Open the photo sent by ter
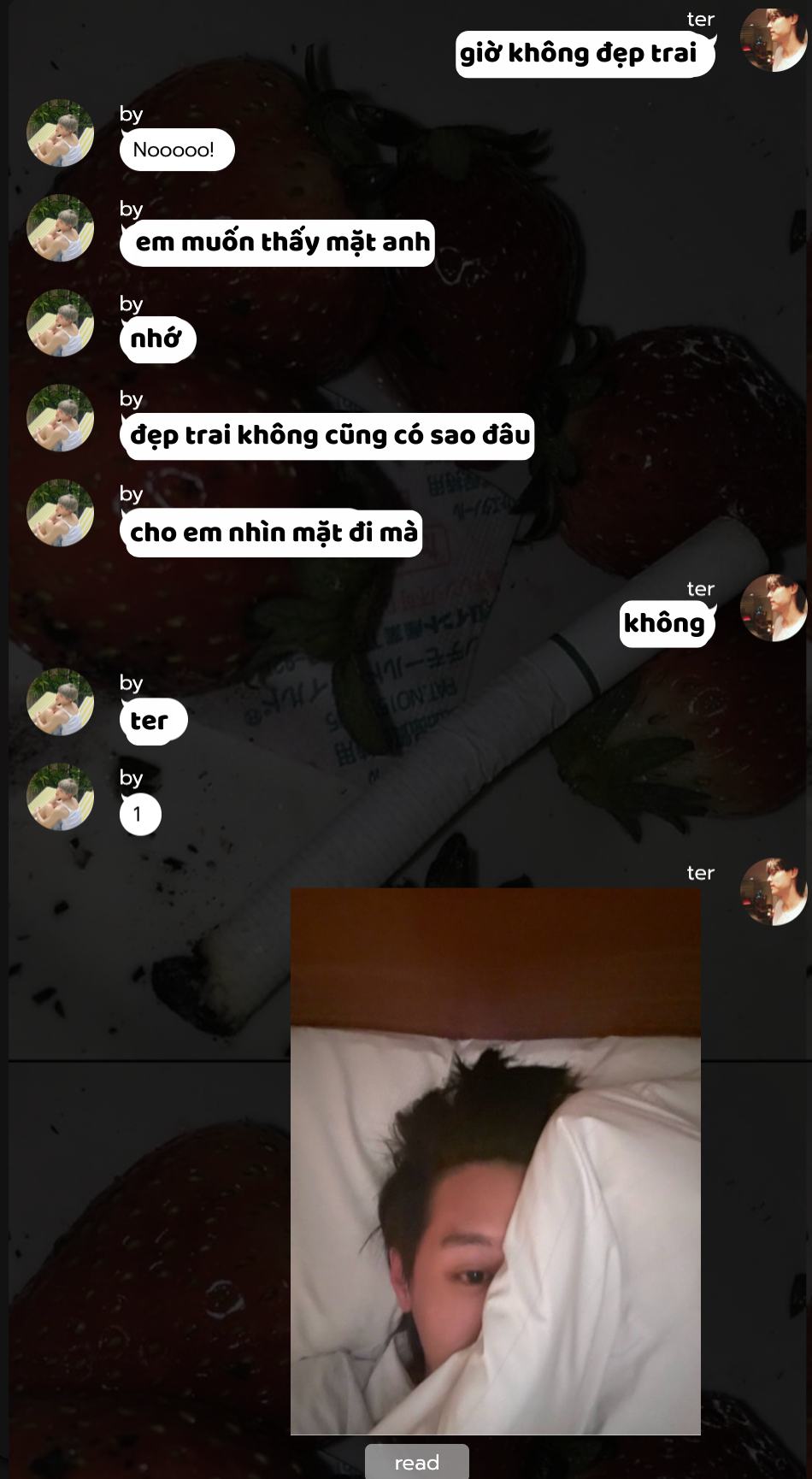This screenshot has width=812, height=1479. point(495,1161)
